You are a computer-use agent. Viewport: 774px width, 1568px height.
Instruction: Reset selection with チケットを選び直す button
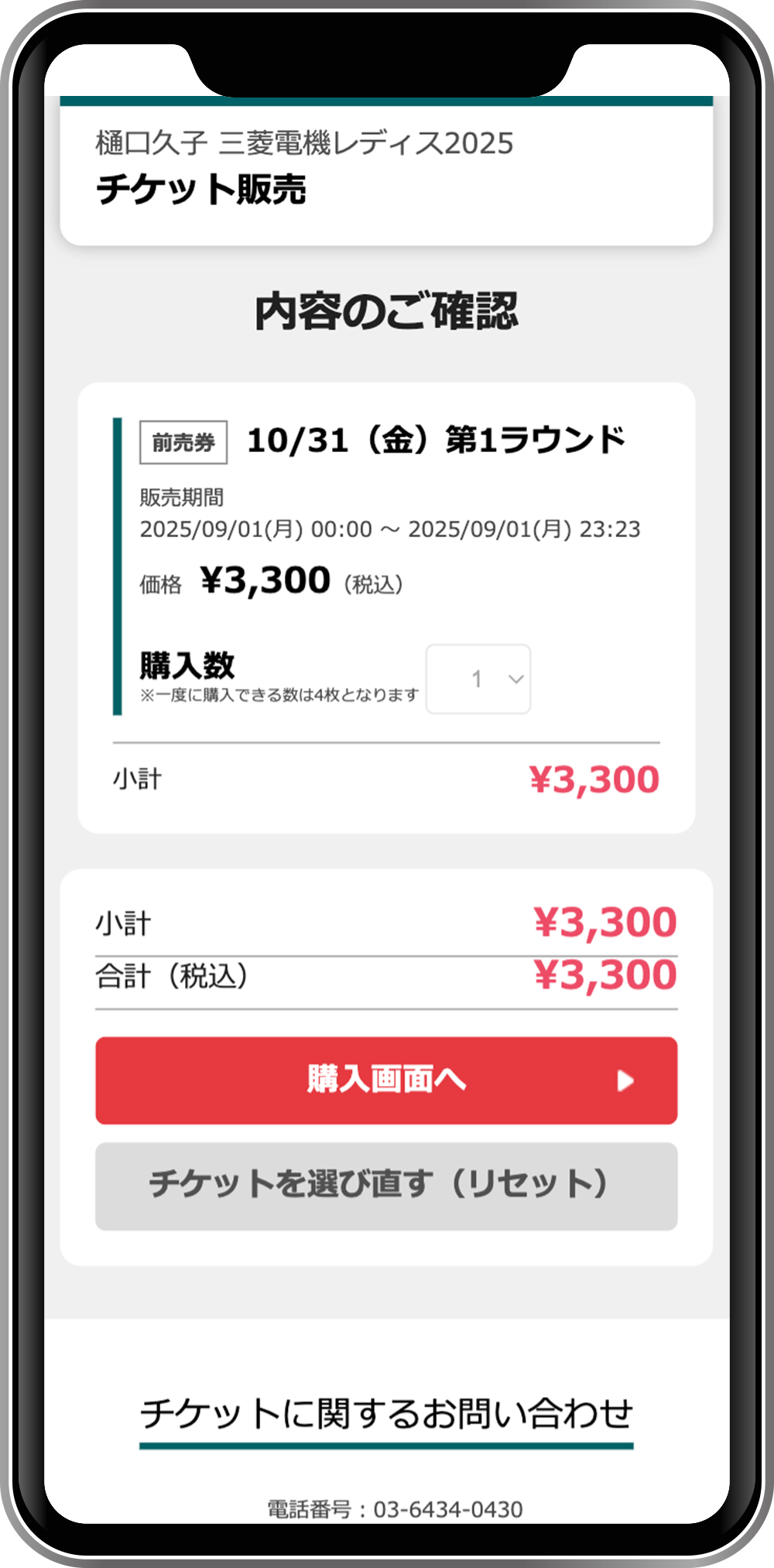coord(386,1186)
